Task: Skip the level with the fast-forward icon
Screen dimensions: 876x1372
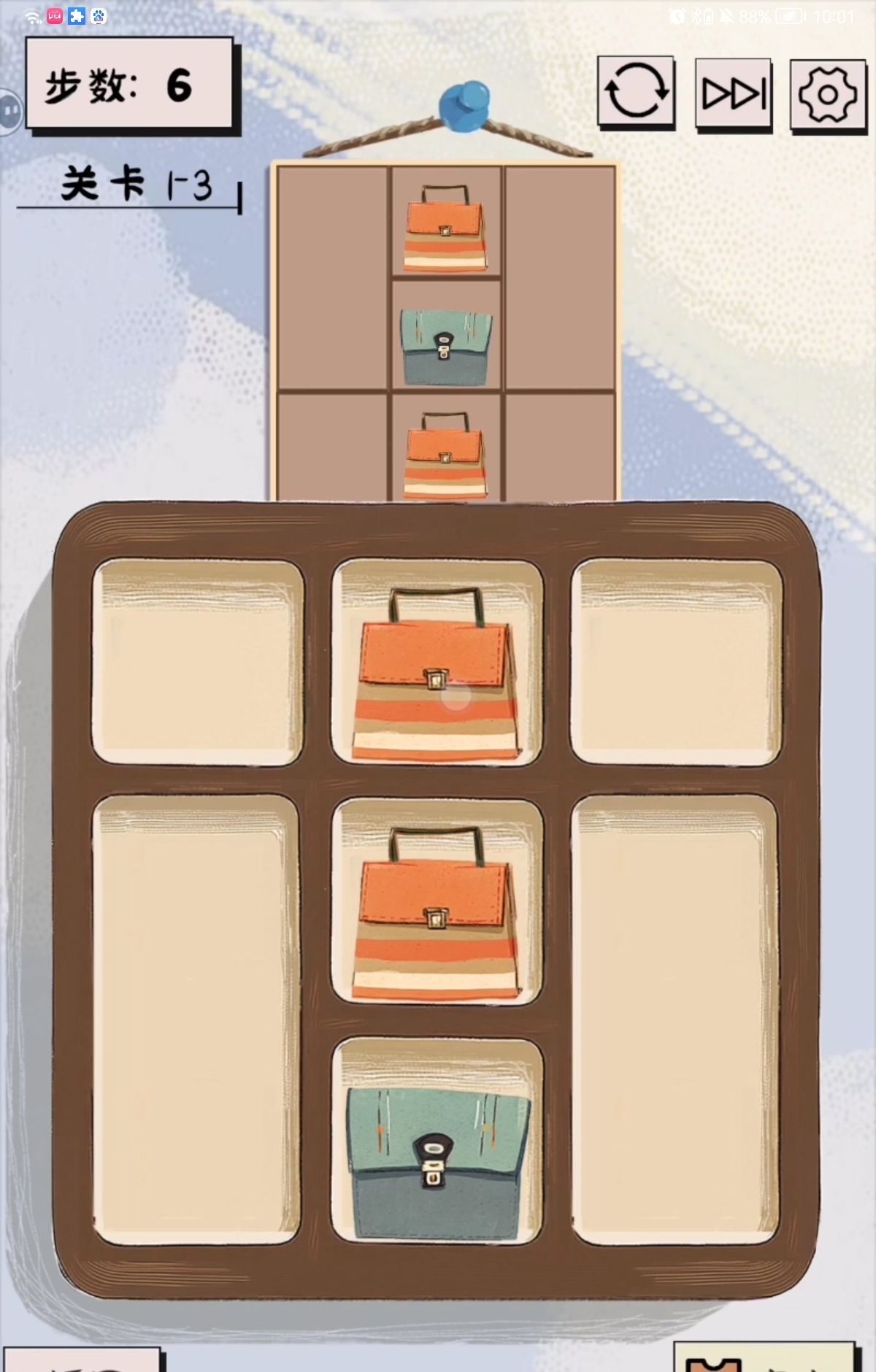Action: [733, 93]
